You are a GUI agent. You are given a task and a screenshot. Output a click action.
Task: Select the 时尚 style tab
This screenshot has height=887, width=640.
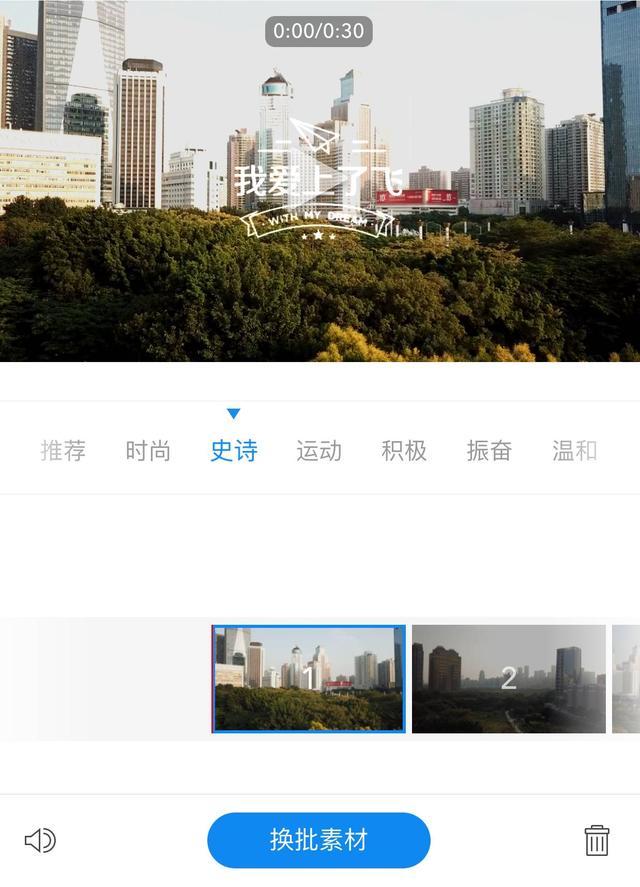click(x=148, y=451)
